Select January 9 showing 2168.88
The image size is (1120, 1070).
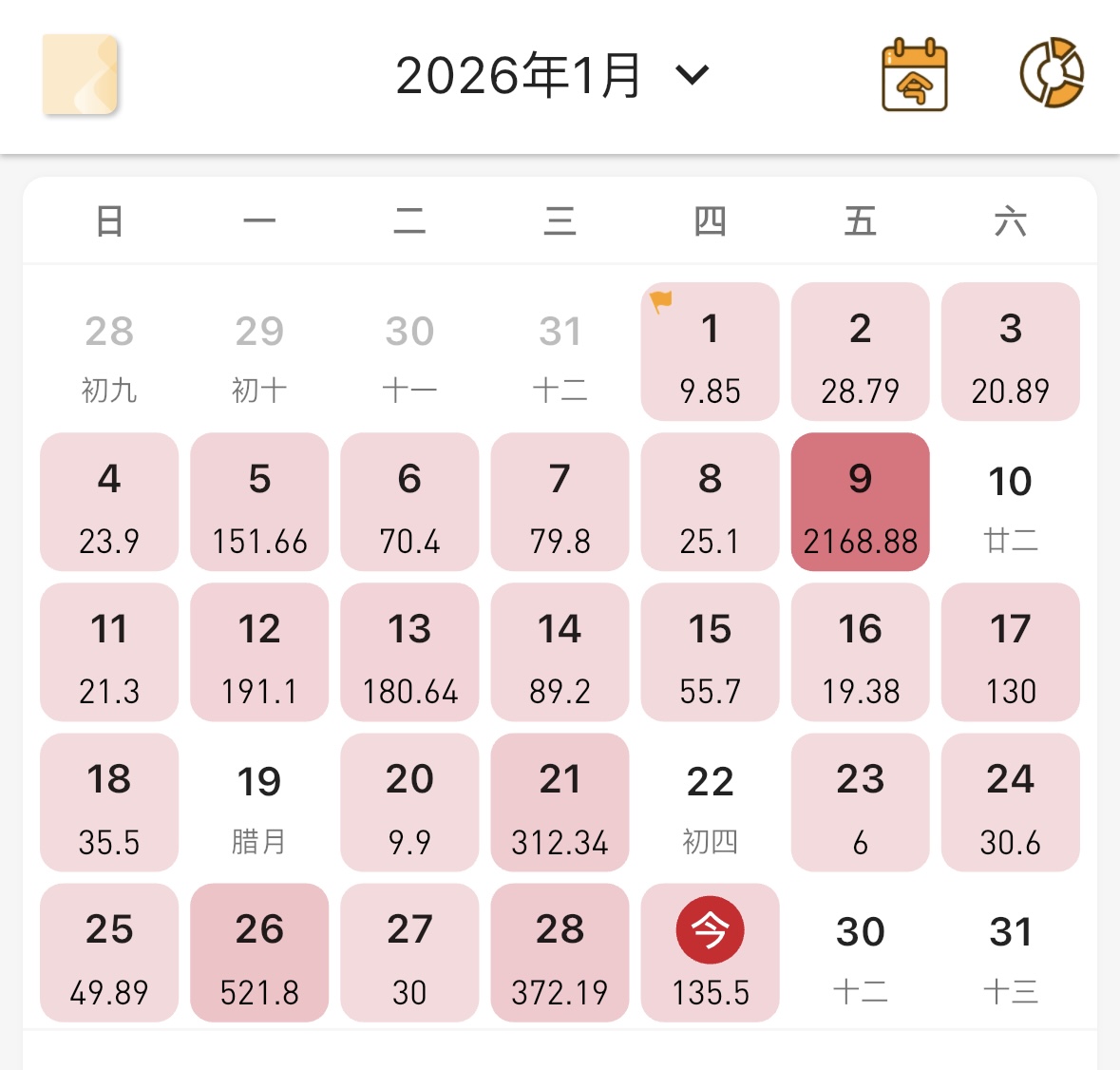pos(860,502)
